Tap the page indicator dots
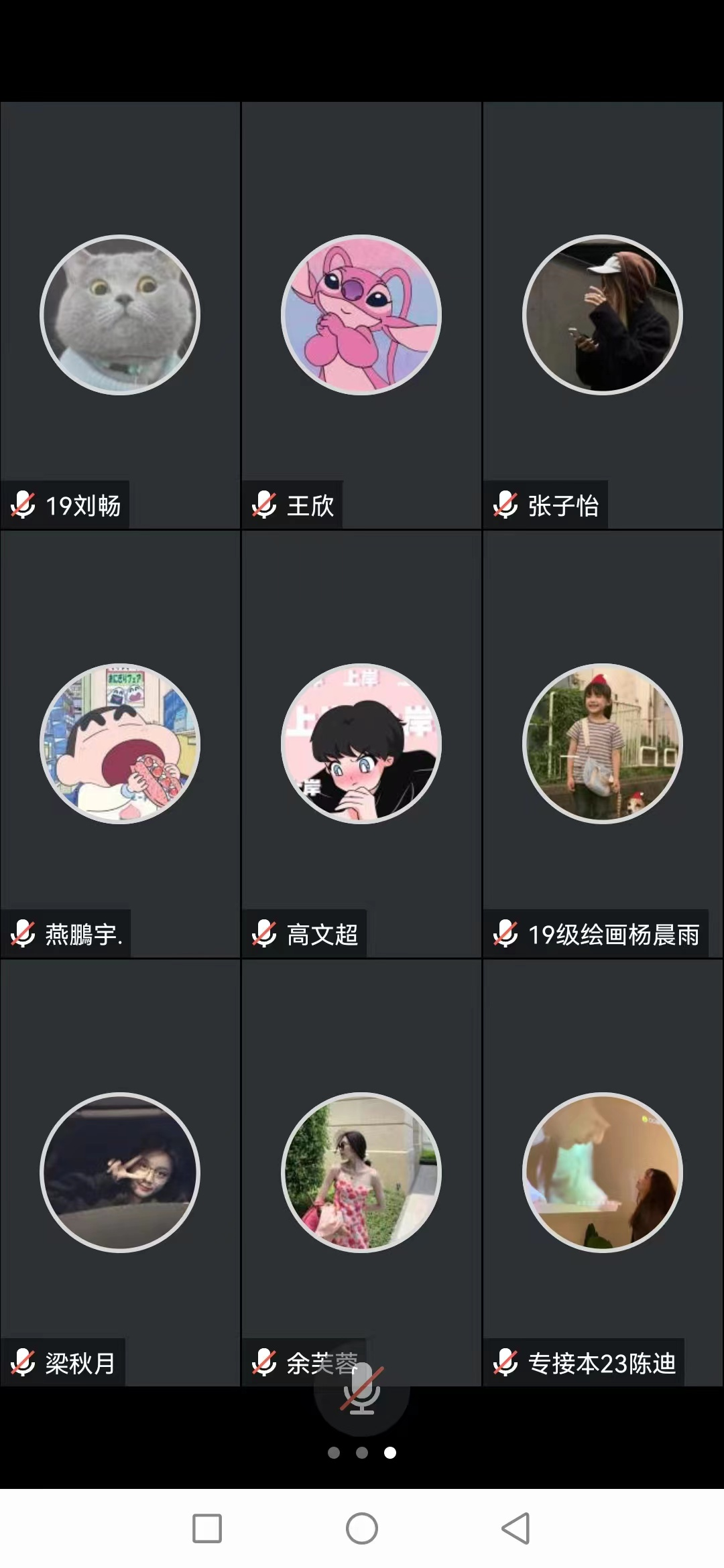This screenshot has height=1568, width=724. tap(362, 1453)
